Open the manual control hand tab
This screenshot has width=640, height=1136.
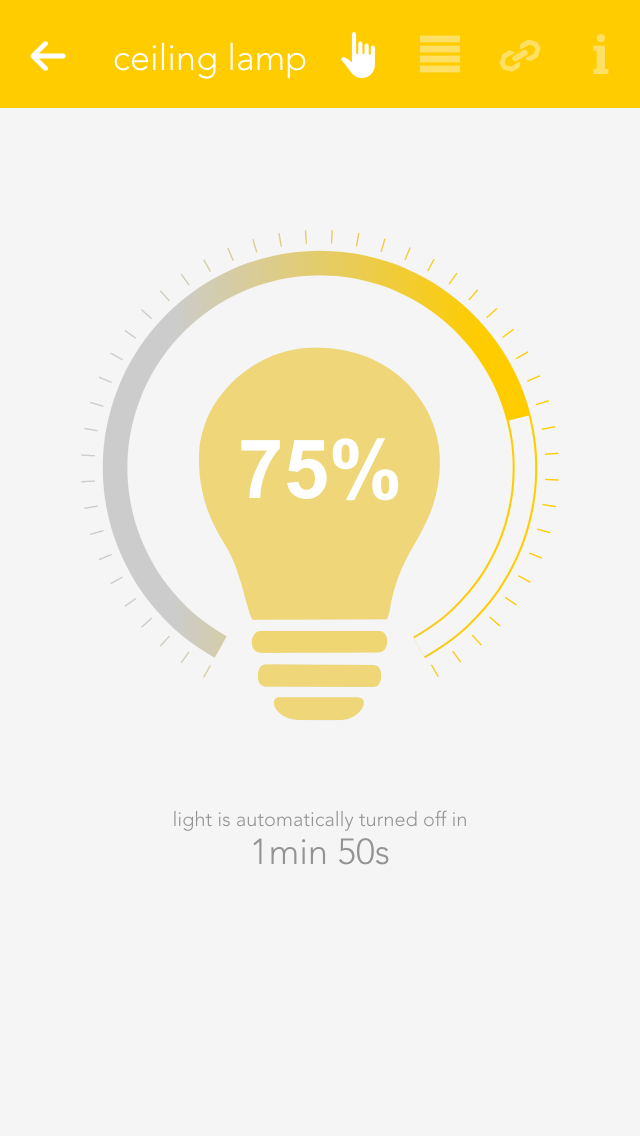point(358,55)
